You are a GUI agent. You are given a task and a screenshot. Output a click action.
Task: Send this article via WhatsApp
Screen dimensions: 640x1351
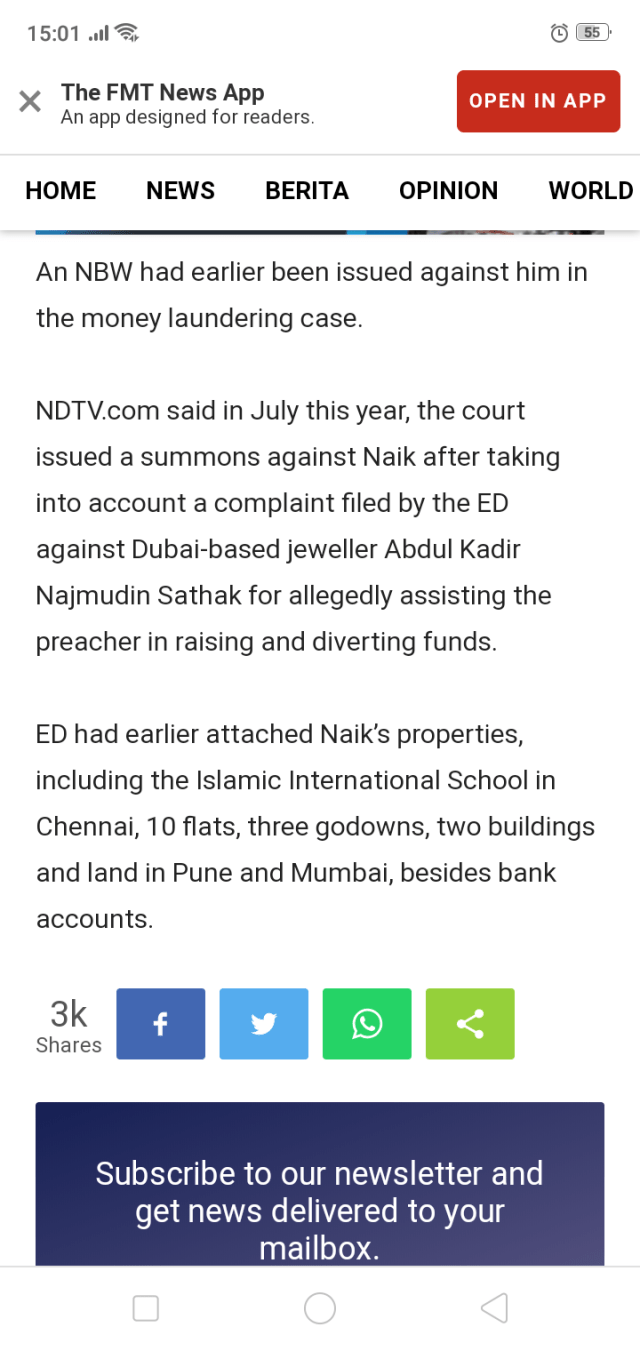pyautogui.click(x=367, y=1024)
